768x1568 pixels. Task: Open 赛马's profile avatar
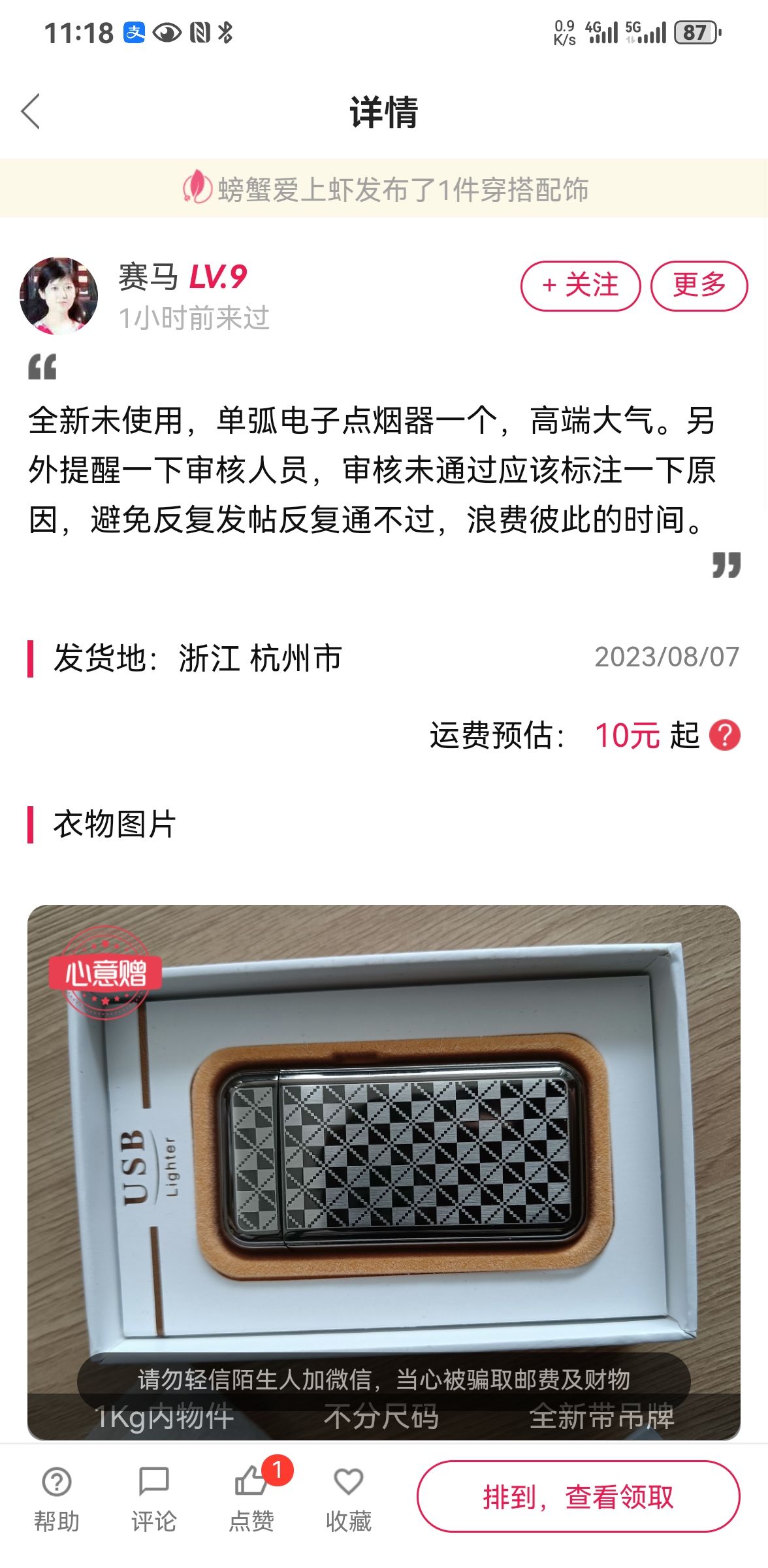coord(59,296)
